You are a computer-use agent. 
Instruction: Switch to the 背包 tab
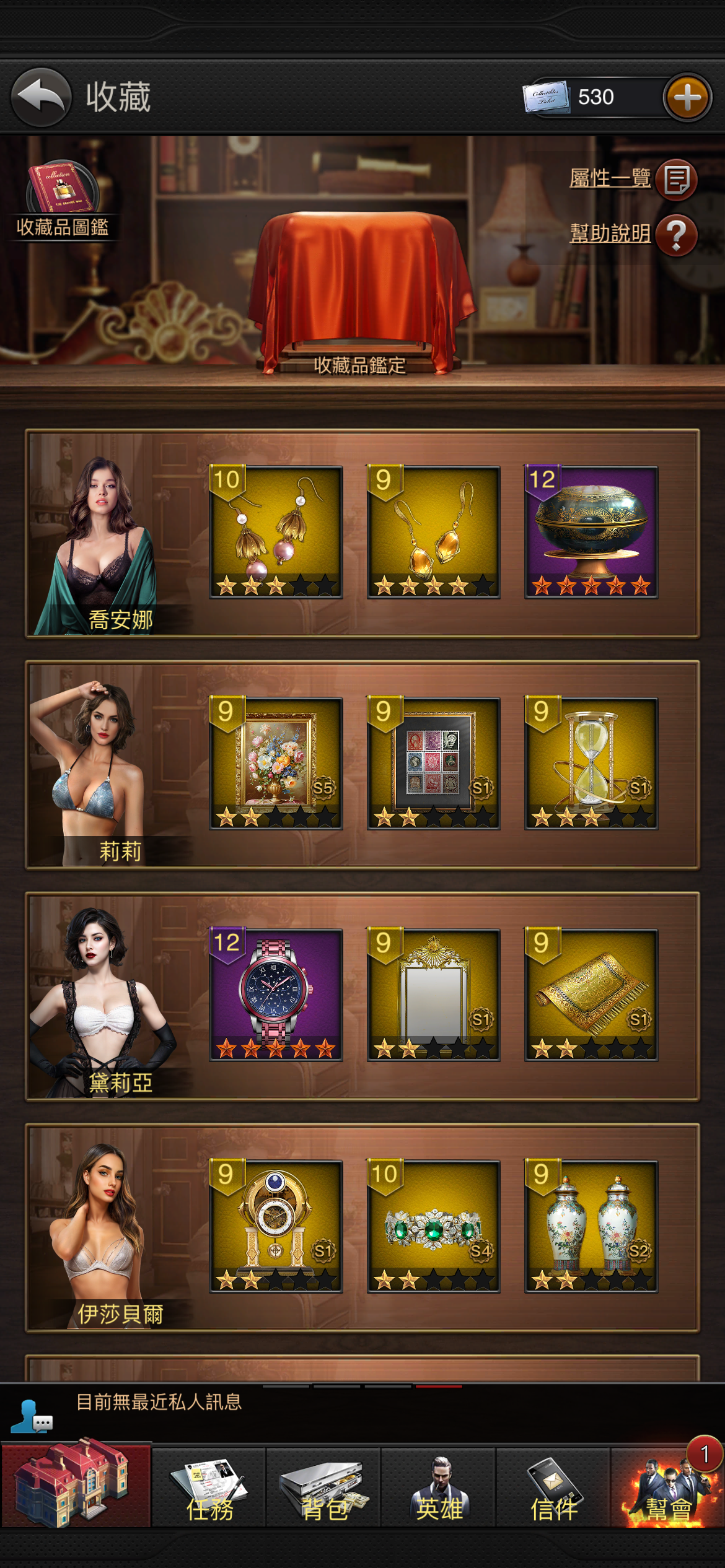pyautogui.click(x=324, y=1487)
